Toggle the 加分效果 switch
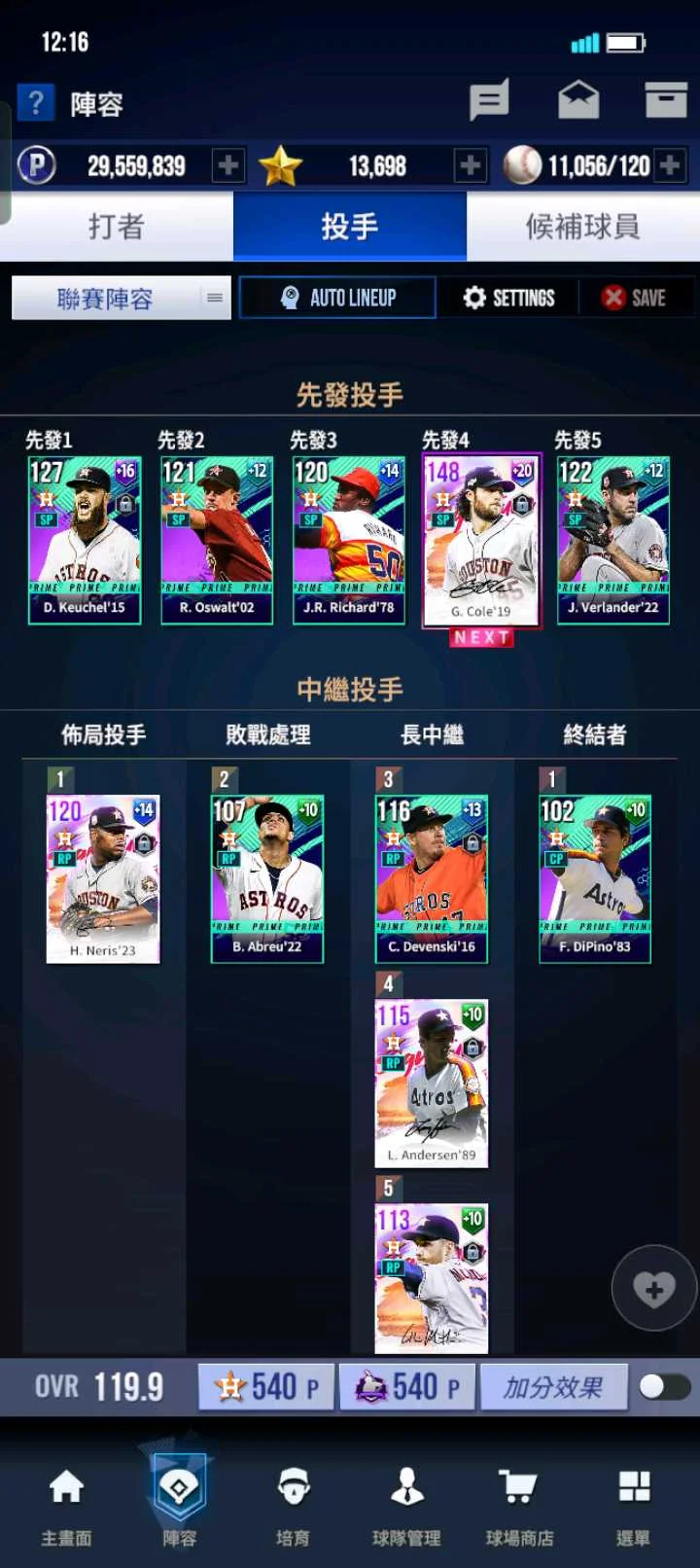700x1568 pixels. (665, 1387)
